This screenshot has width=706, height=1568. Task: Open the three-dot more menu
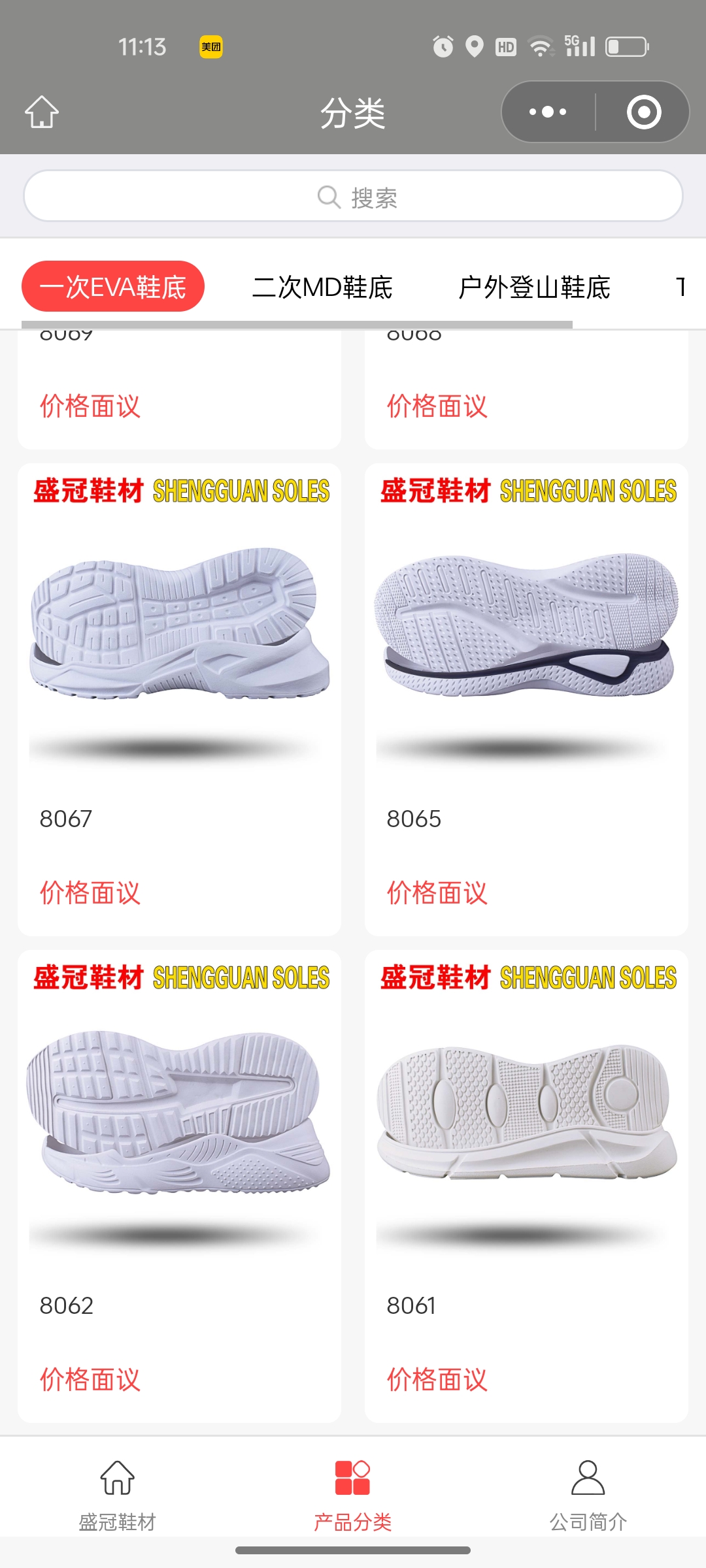pos(548,112)
